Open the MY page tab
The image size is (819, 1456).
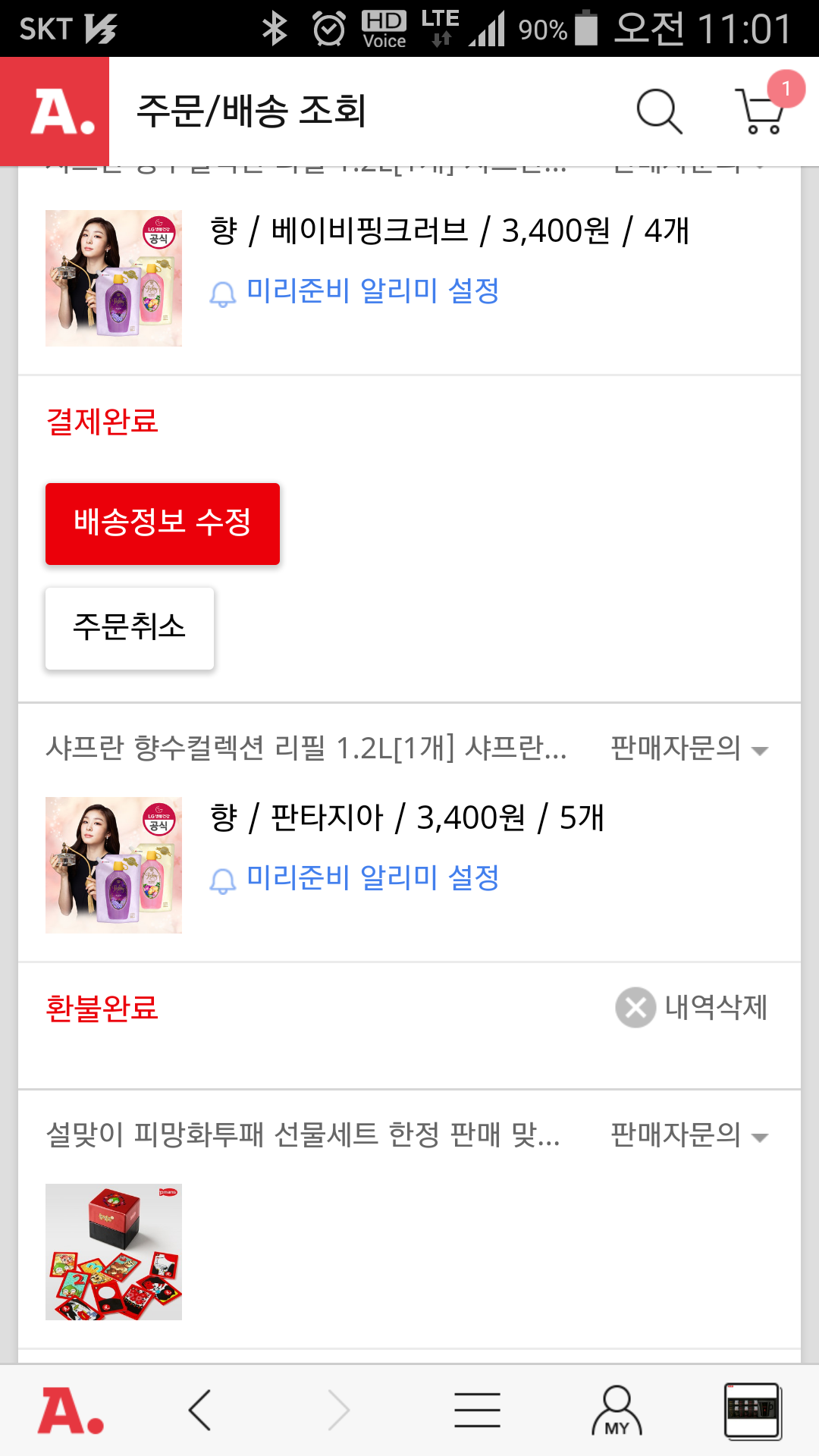click(617, 1410)
